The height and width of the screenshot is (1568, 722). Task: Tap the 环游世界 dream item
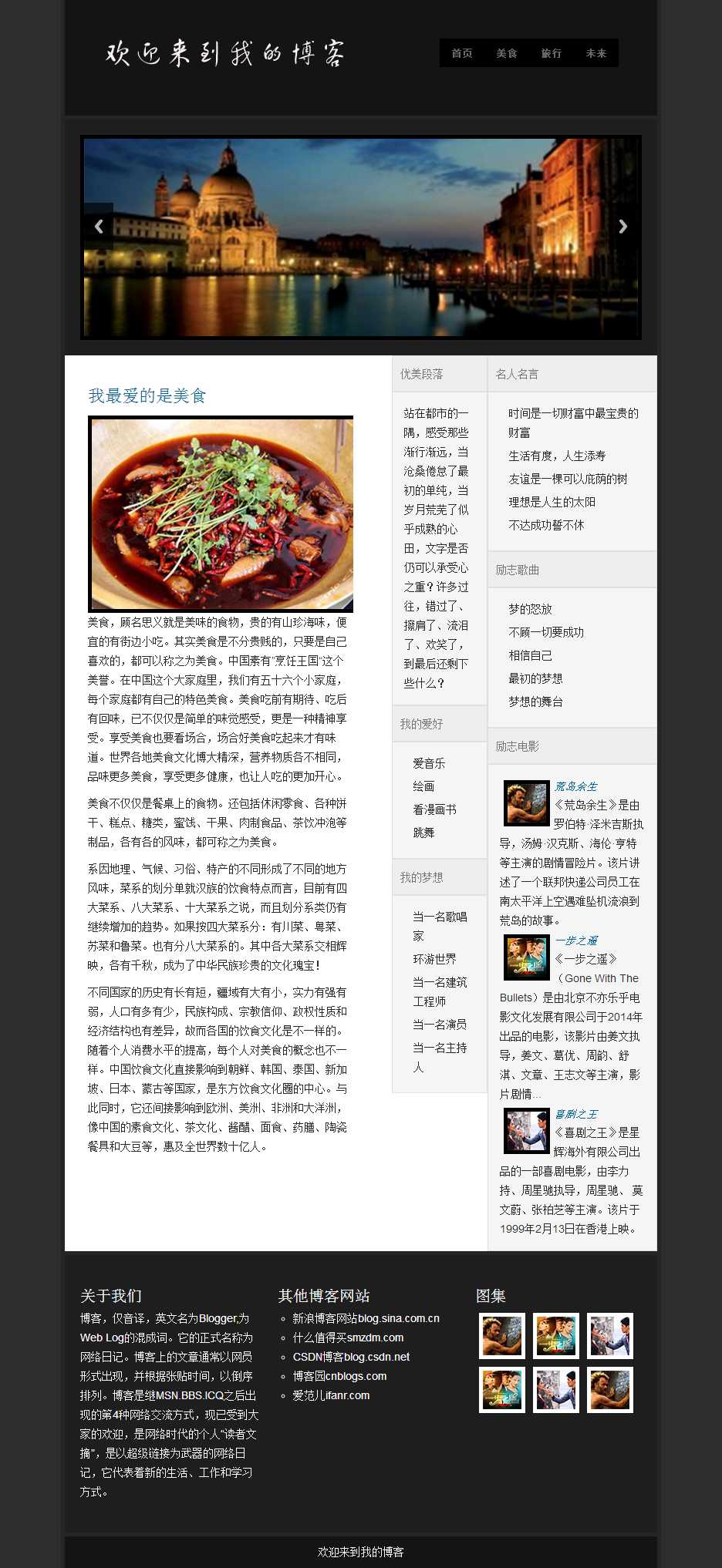(x=434, y=959)
